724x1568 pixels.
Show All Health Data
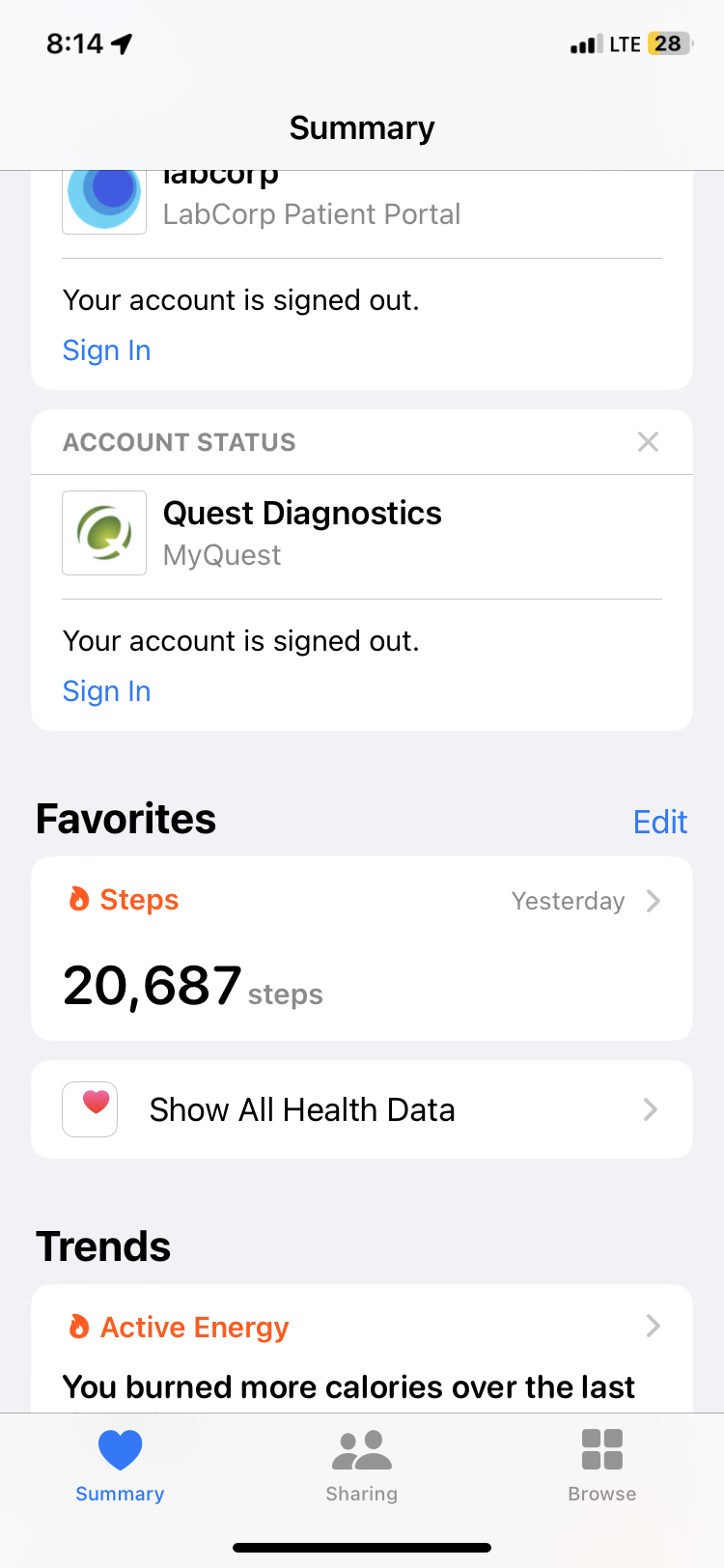(x=362, y=1109)
